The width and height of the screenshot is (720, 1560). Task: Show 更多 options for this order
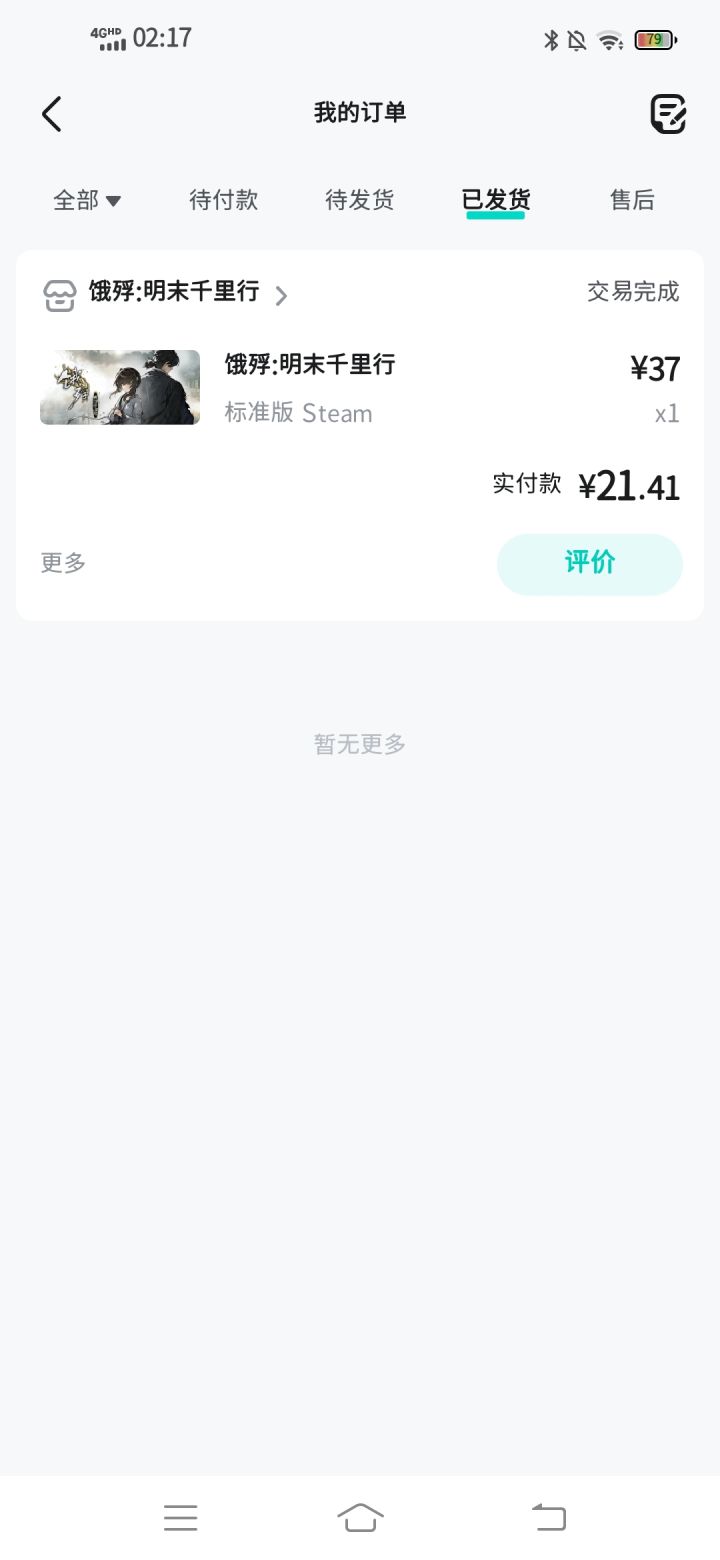click(x=63, y=563)
